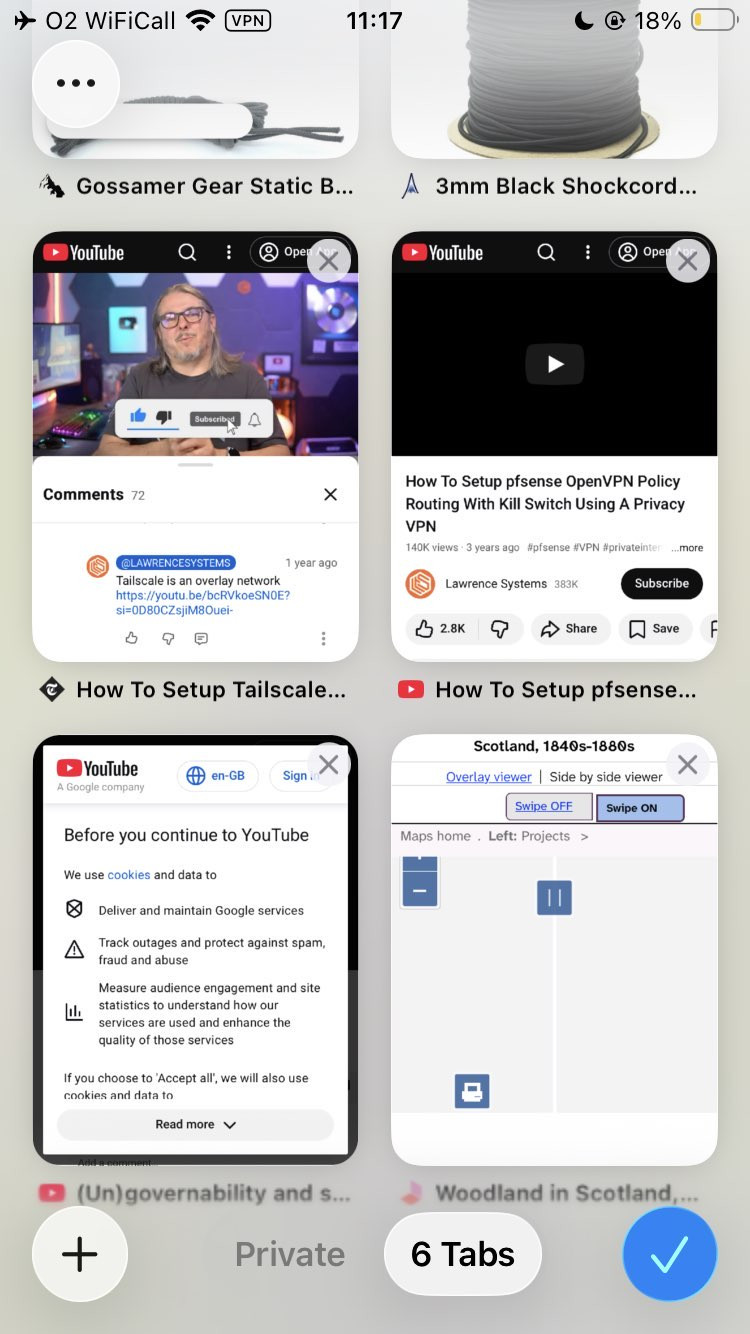Open the 3mm Black Shockcord tab
The image size is (750, 1334).
pyautogui.click(x=554, y=90)
